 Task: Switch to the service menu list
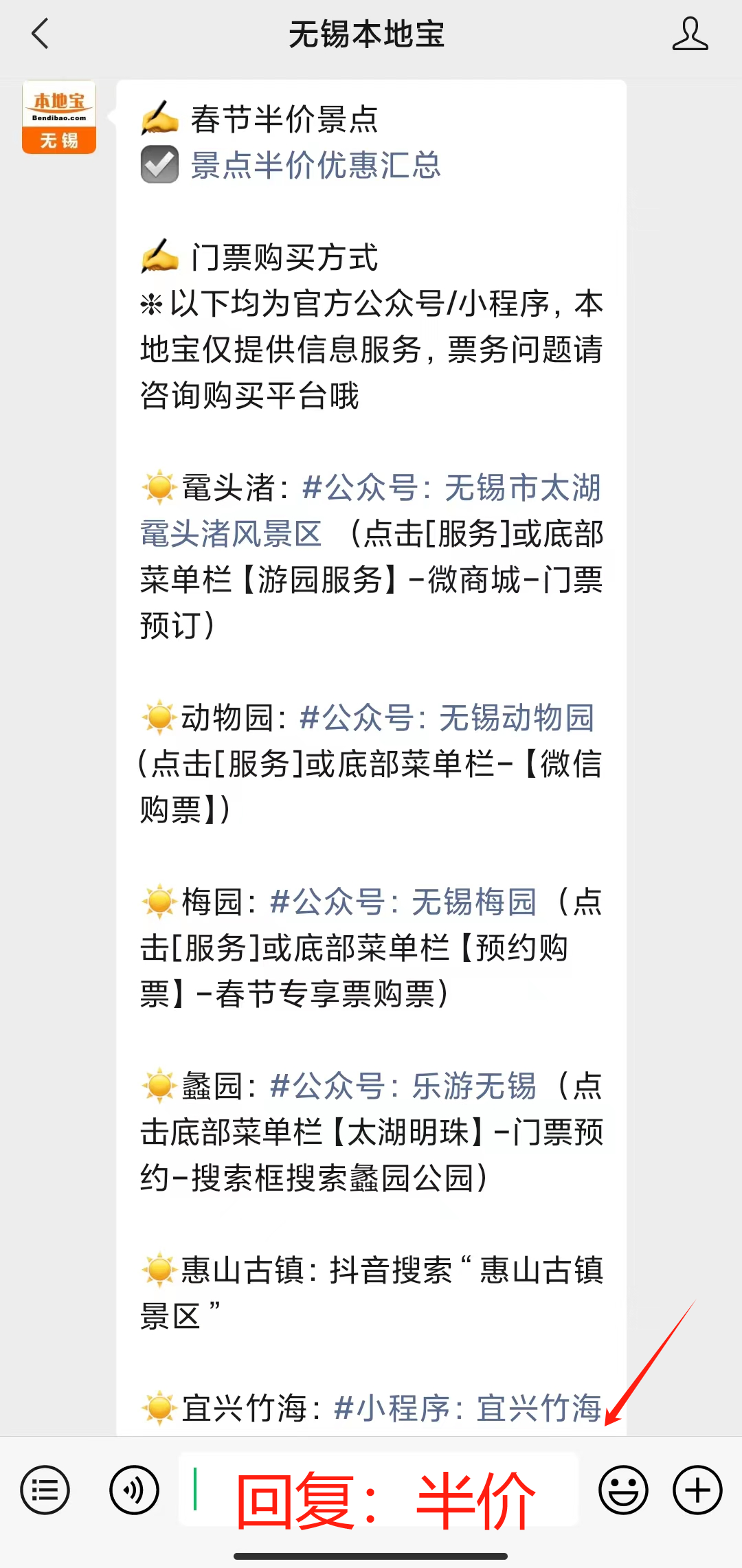pyautogui.click(x=45, y=1490)
